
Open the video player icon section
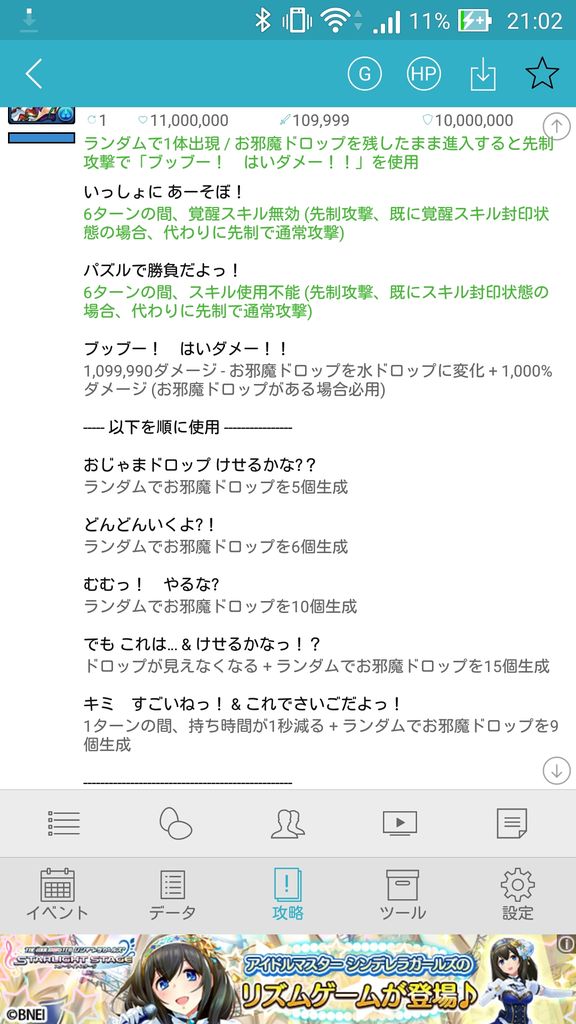tap(400, 824)
